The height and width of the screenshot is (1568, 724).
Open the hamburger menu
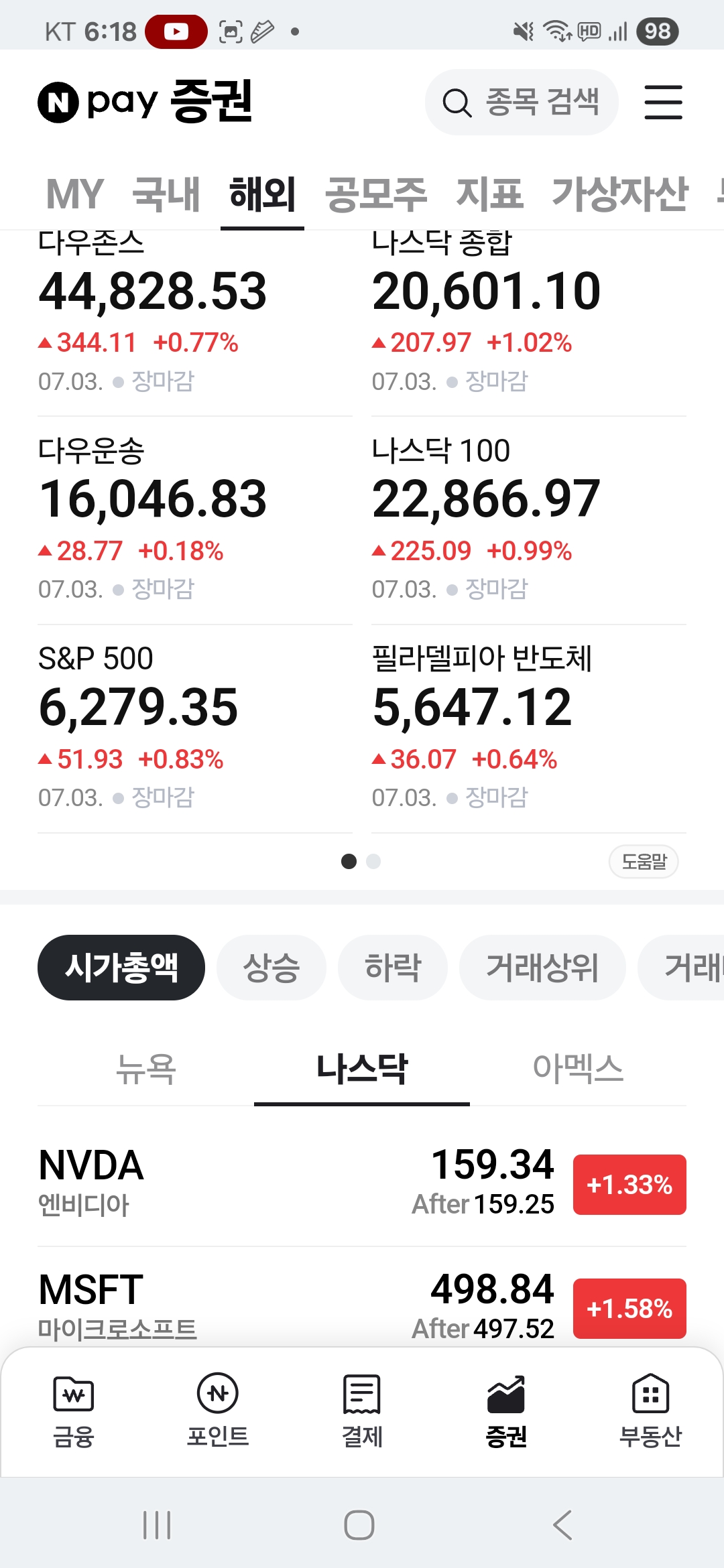(663, 102)
